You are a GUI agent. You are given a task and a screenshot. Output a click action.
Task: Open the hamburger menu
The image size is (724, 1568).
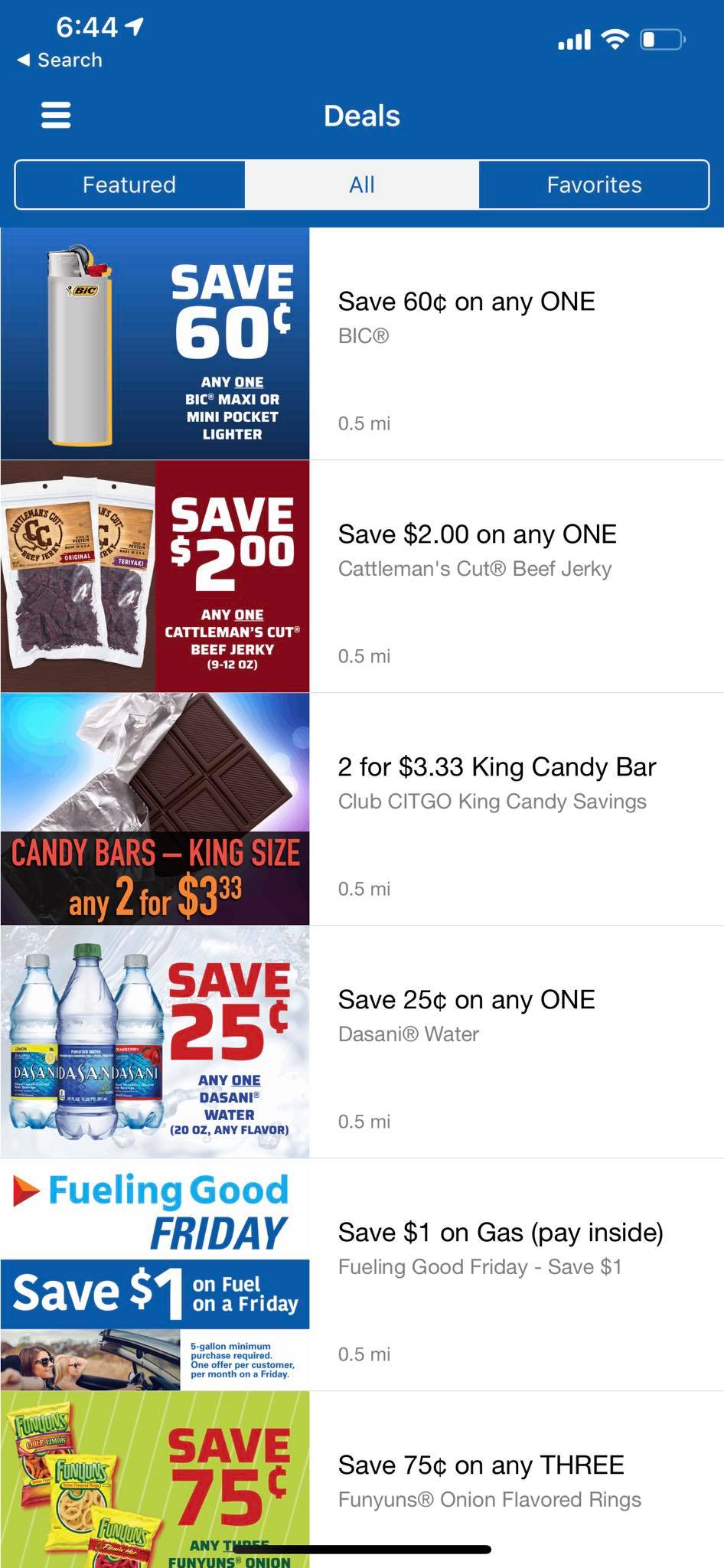56,116
